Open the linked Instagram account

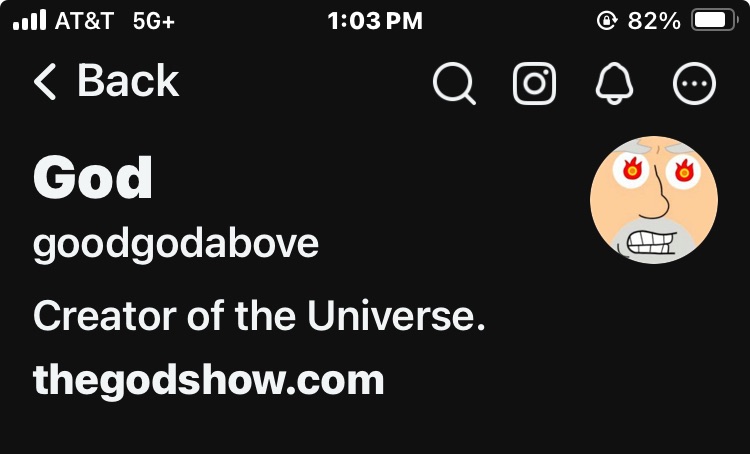pyautogui.click(x=534, y=84)
